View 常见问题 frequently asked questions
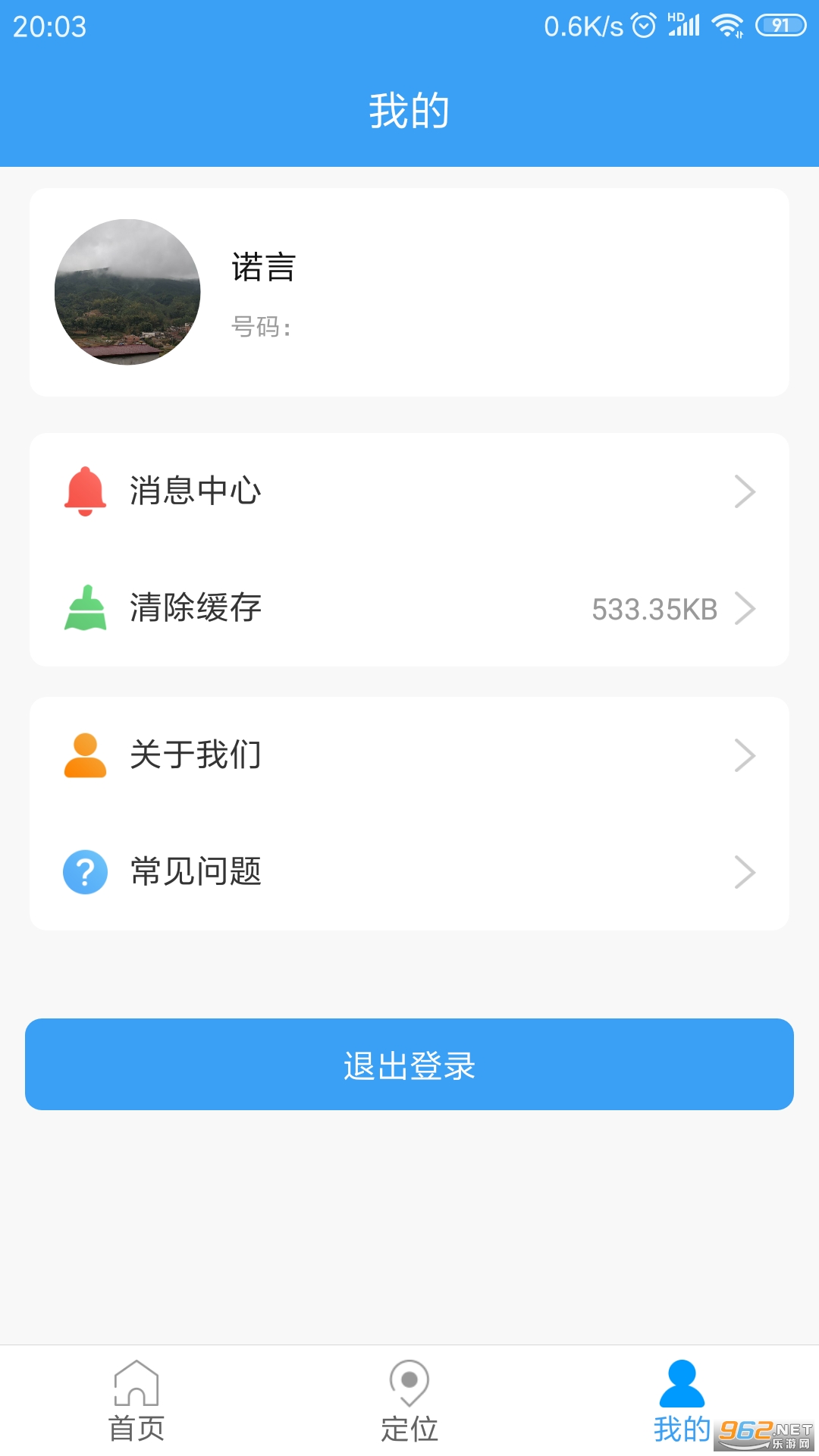 pos(409,872)
